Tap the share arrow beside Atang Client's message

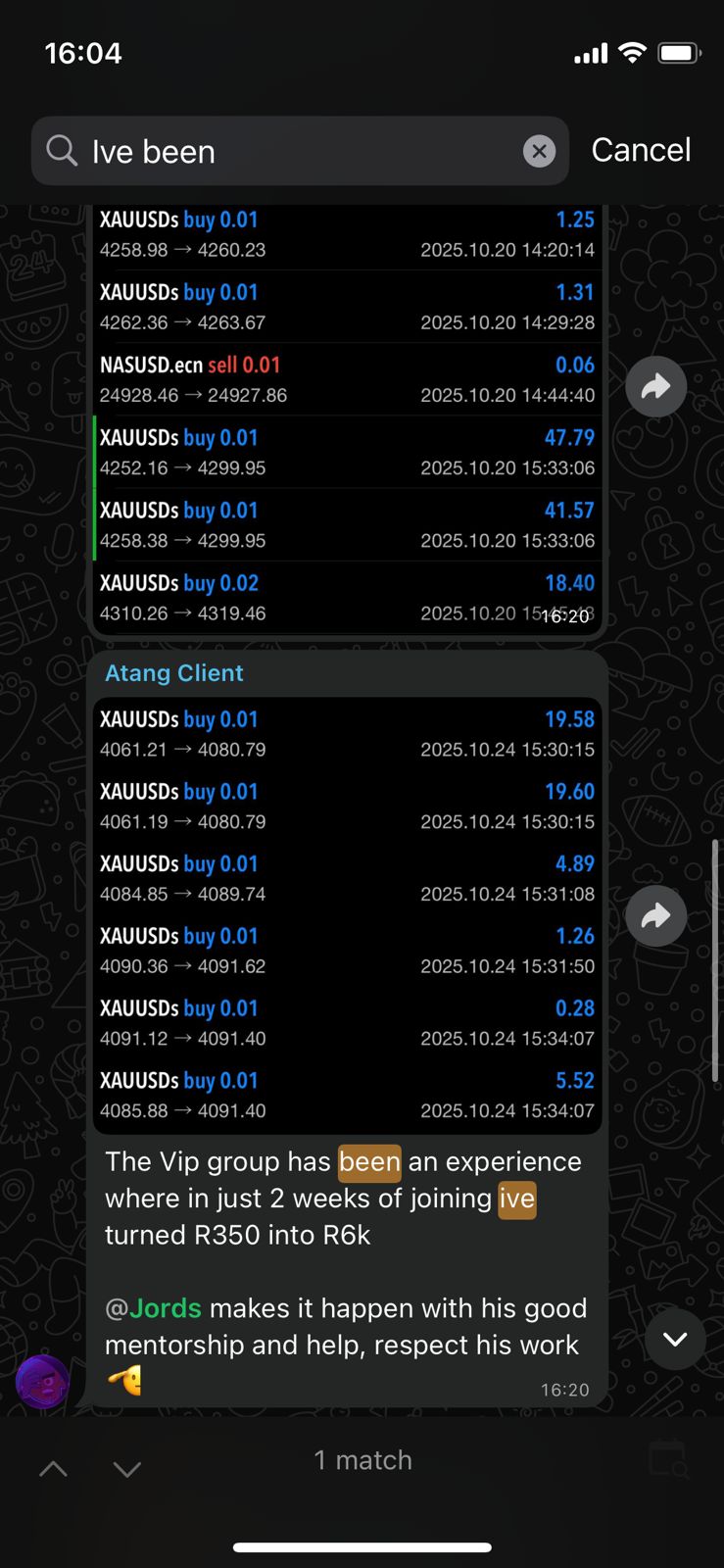(x=655, y=915)
